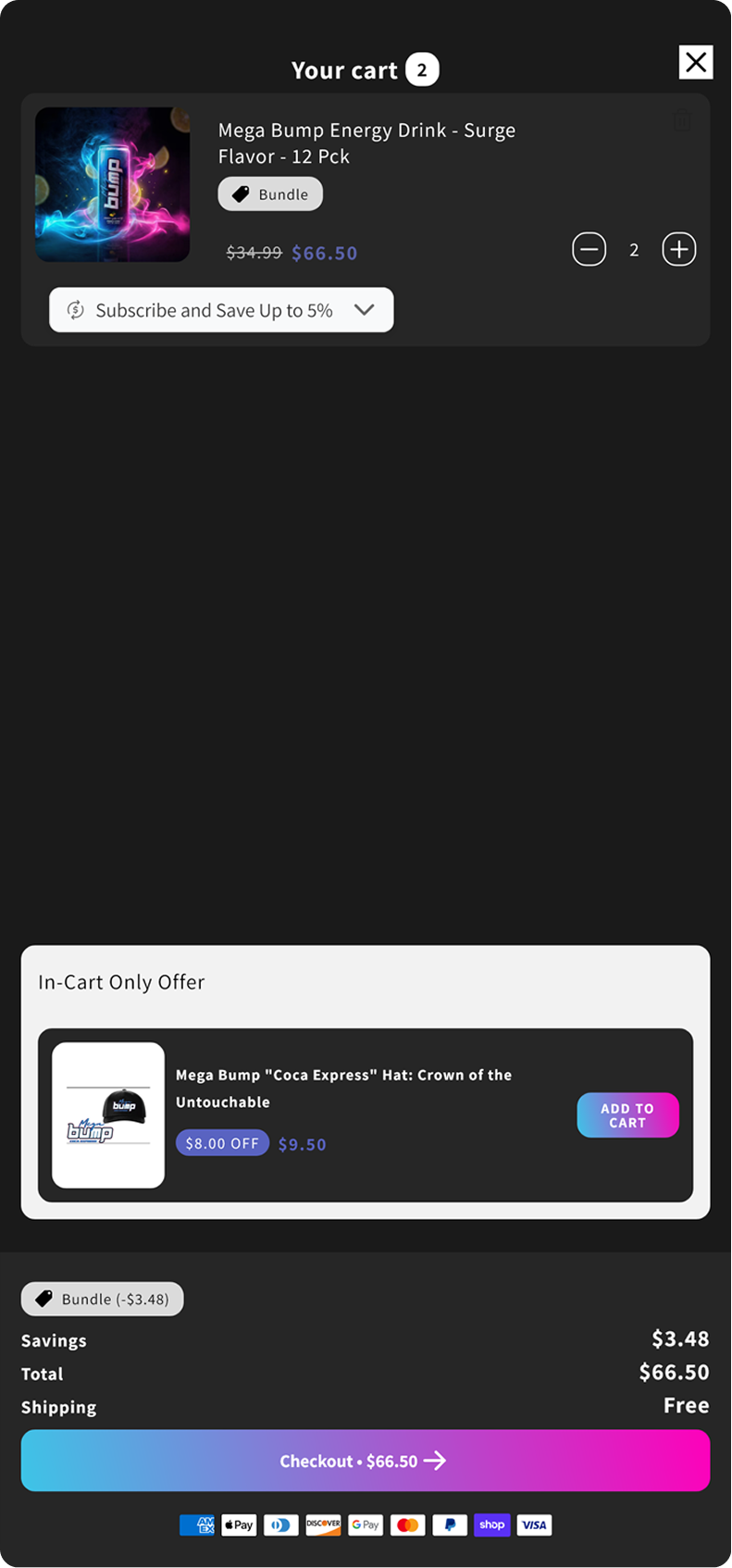Open the Mega Bump Energy Drink product image

113,184
